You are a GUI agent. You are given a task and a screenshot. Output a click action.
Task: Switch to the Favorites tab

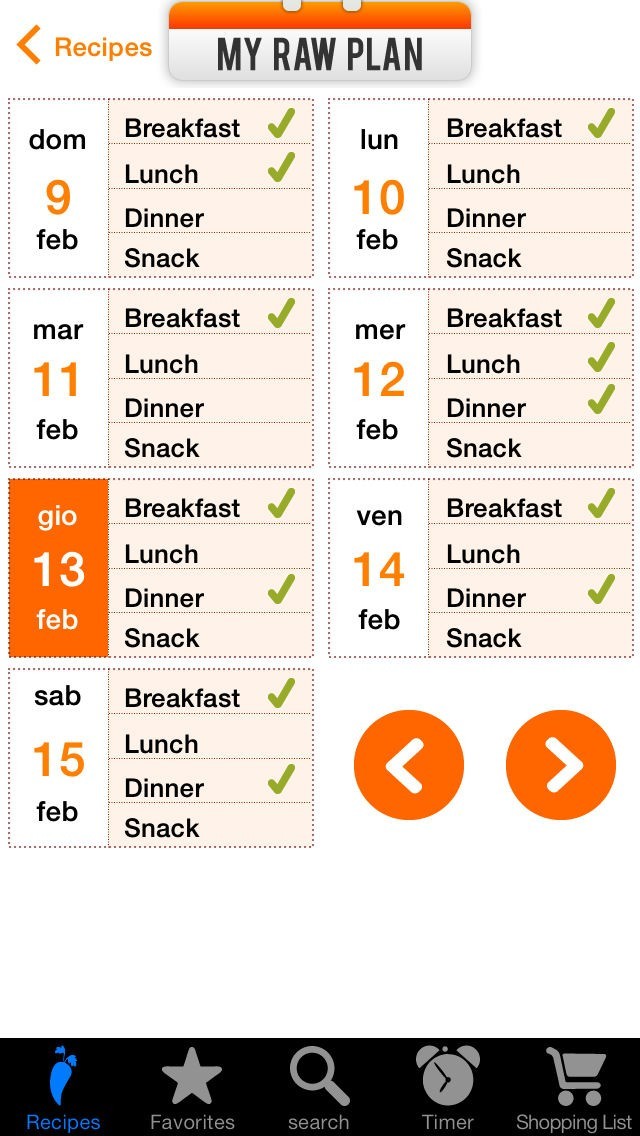click(192, 1088)
